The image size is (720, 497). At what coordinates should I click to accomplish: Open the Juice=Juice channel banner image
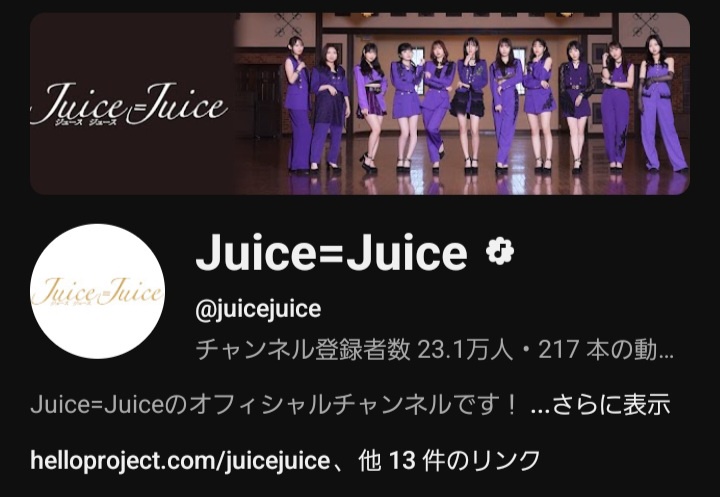pyautogui.click(x=360, y=103)
